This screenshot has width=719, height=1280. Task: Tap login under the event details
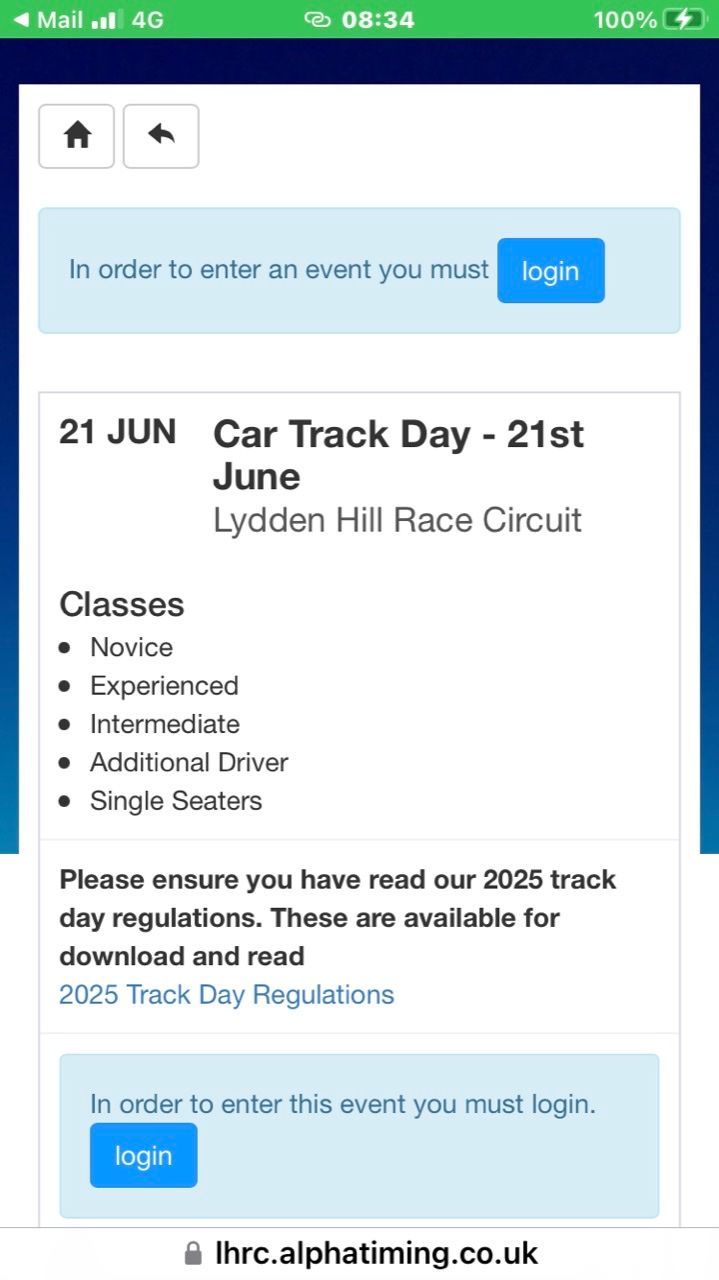[x=143, y=1156]
